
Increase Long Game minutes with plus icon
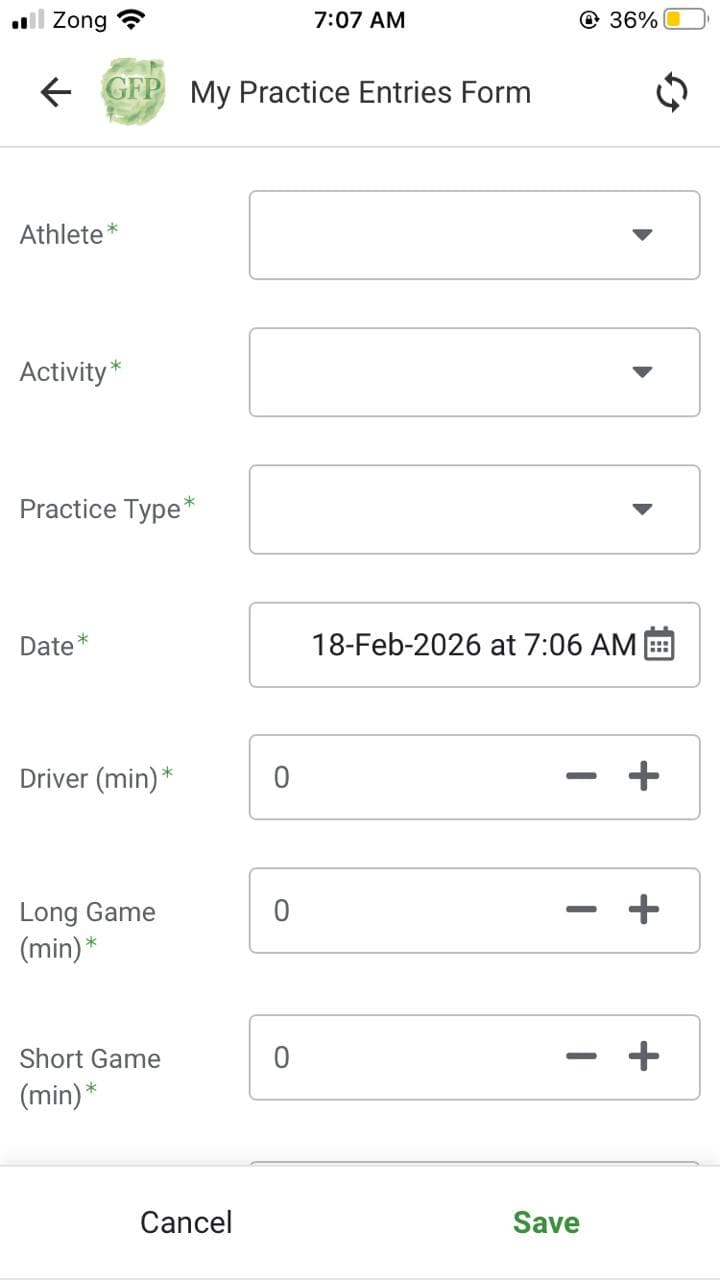click(644, 910)
